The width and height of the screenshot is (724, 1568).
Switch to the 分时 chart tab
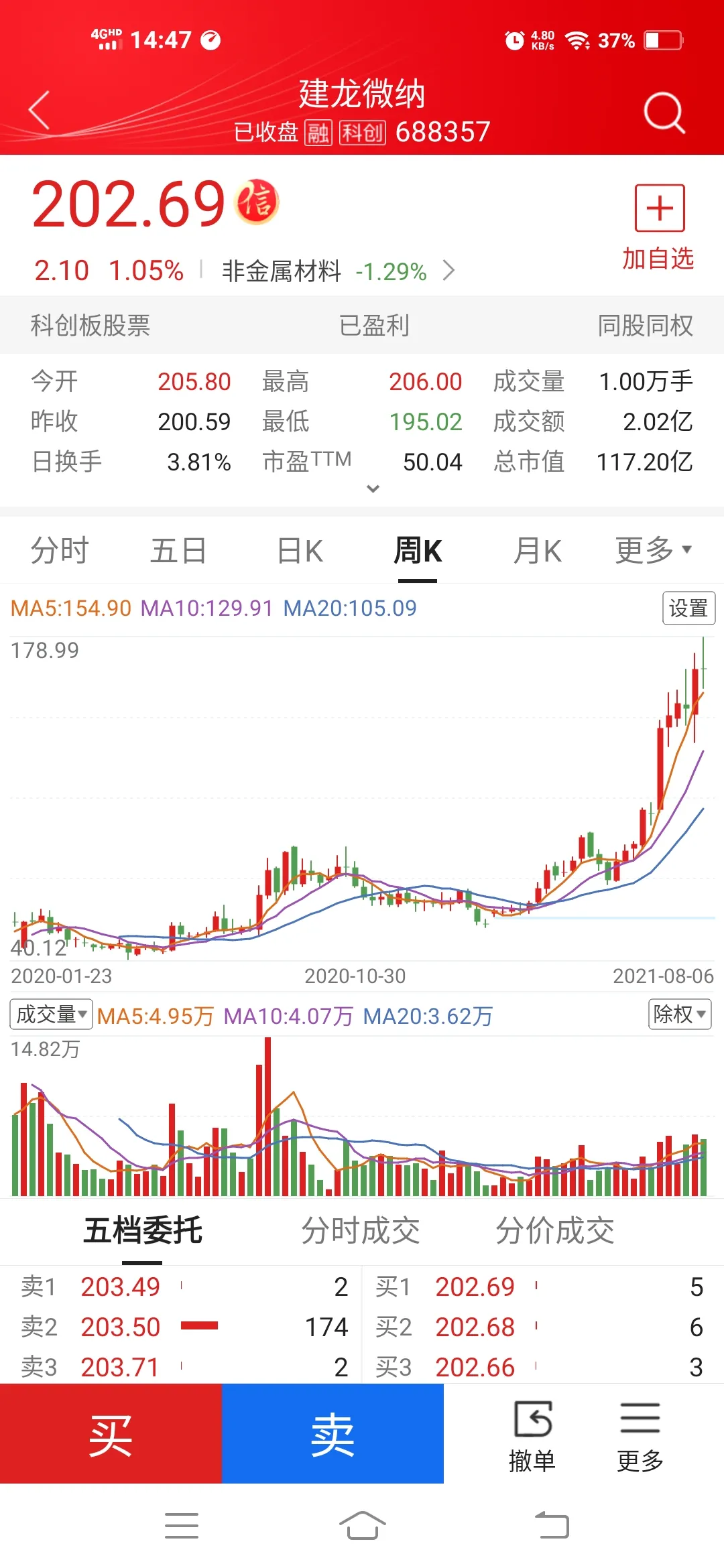pyautogui.click(x=60, y=551)
